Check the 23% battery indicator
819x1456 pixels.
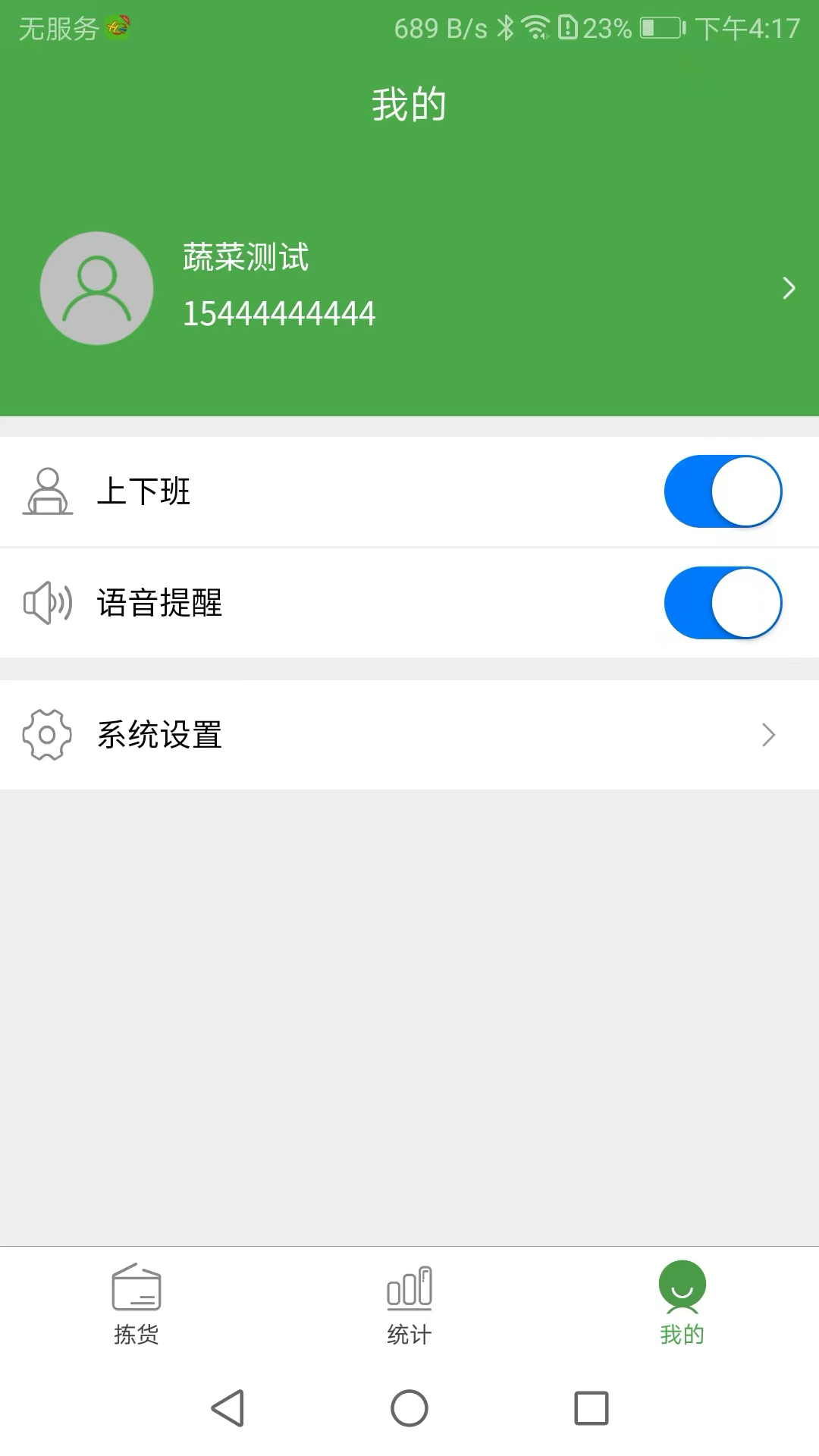(x=603, y=27)
